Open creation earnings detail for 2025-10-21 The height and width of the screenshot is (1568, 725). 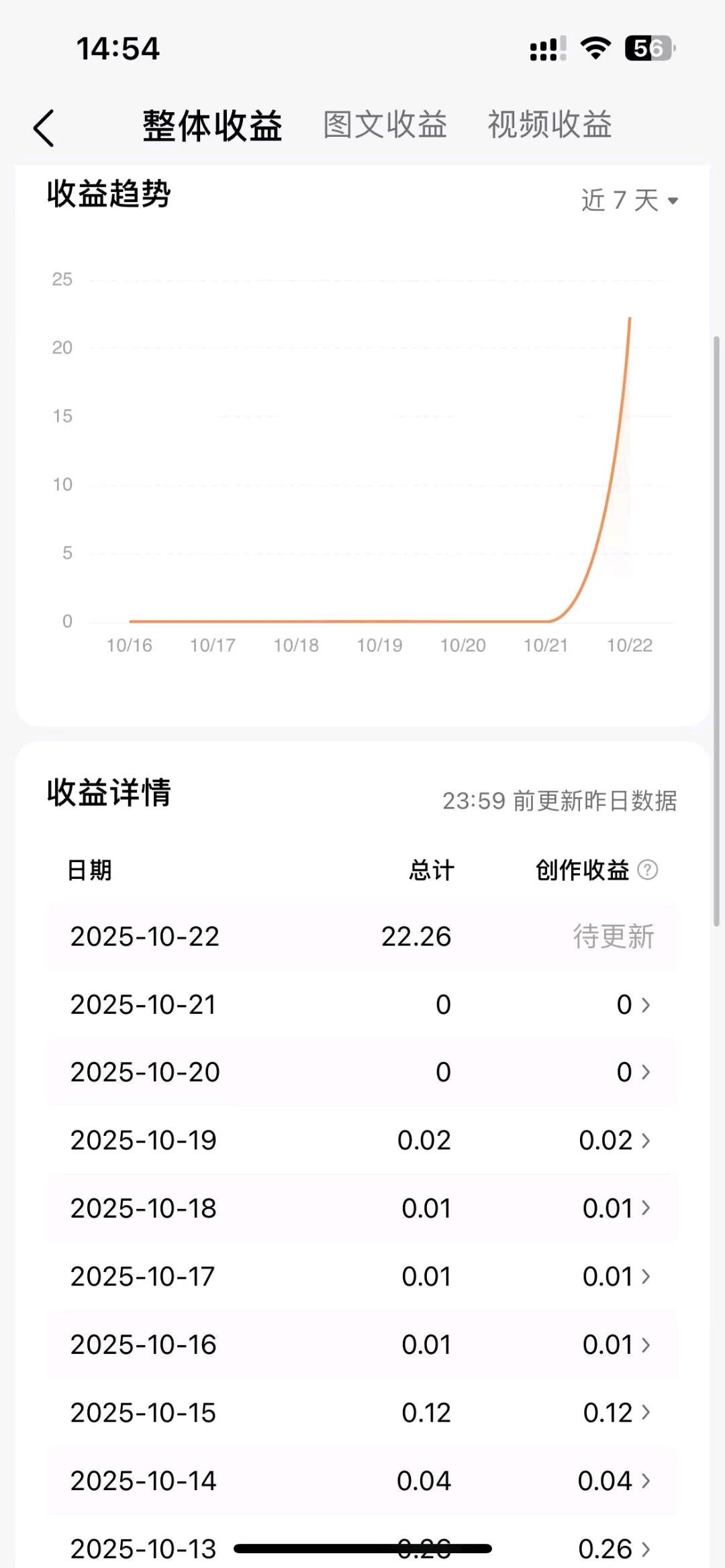click(632, 1004)
